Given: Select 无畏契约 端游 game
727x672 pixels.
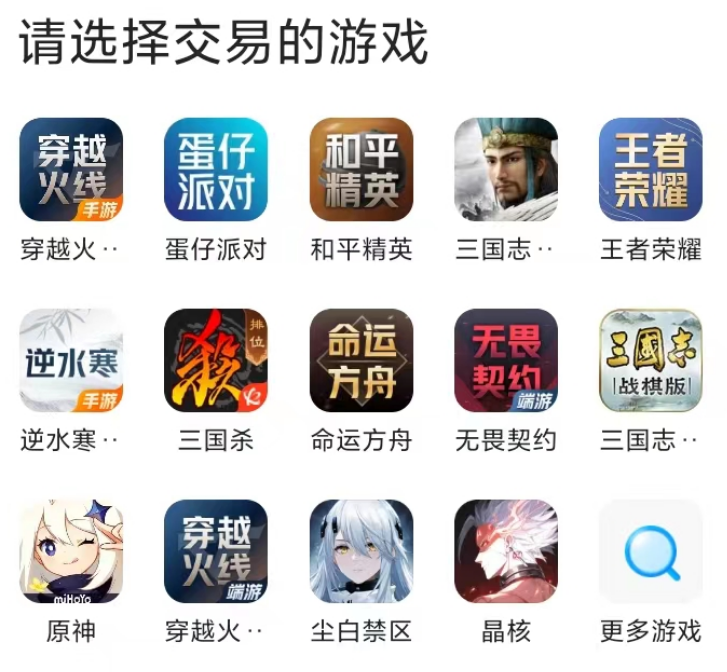Looking at the screenshot, I should pyautogui.click(x=506, y=360).
